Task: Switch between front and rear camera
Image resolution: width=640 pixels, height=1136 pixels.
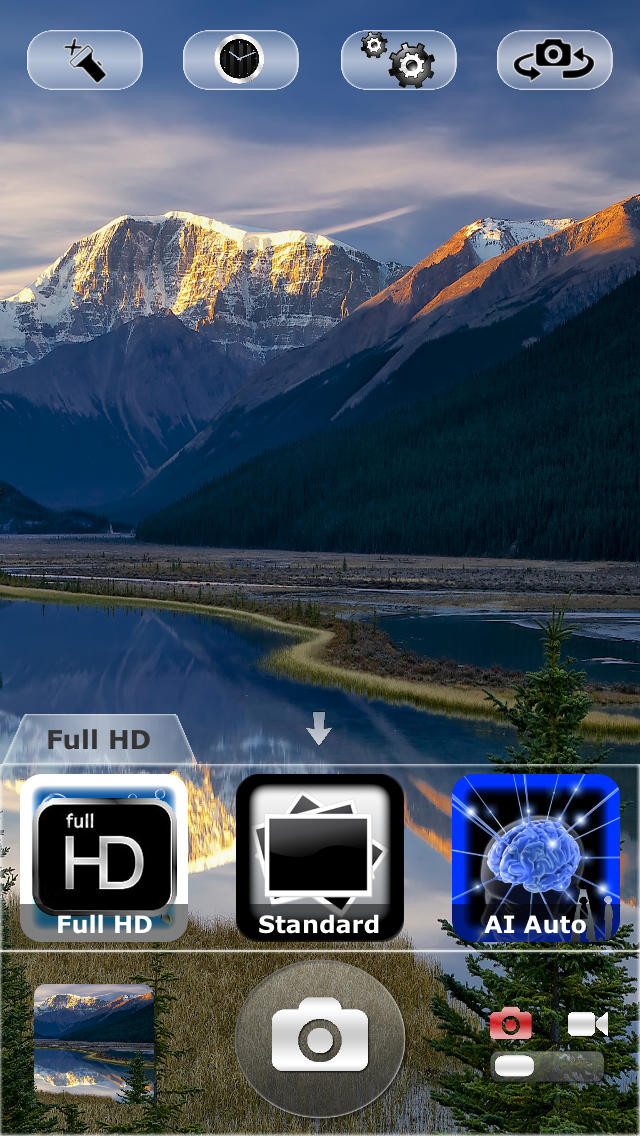Action: point(554,60)
